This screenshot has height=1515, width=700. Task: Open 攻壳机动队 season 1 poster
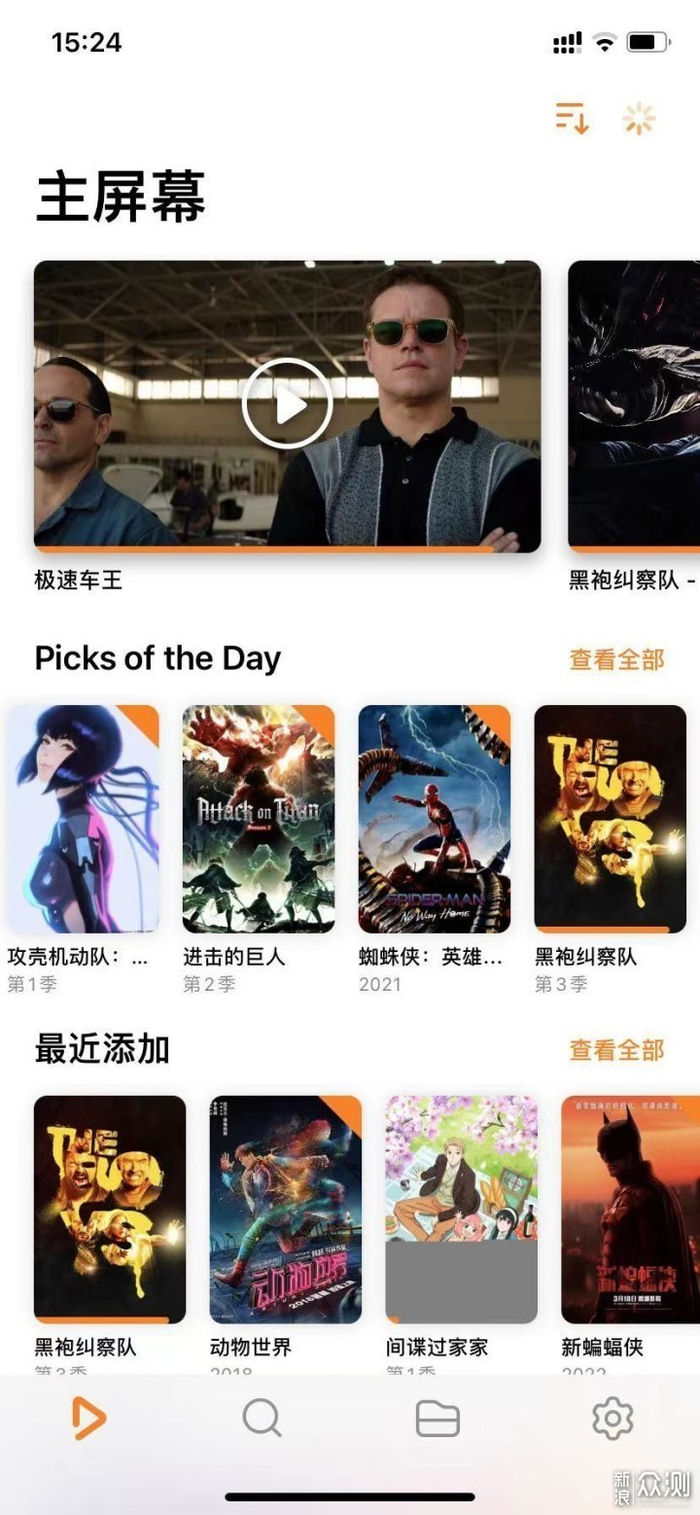point(83,819)
